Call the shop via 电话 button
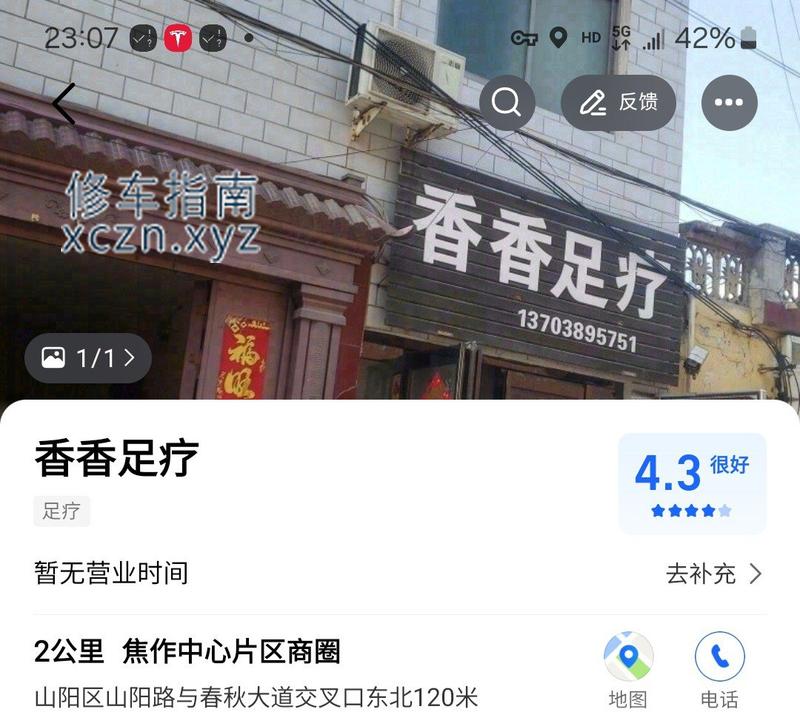 719,668
